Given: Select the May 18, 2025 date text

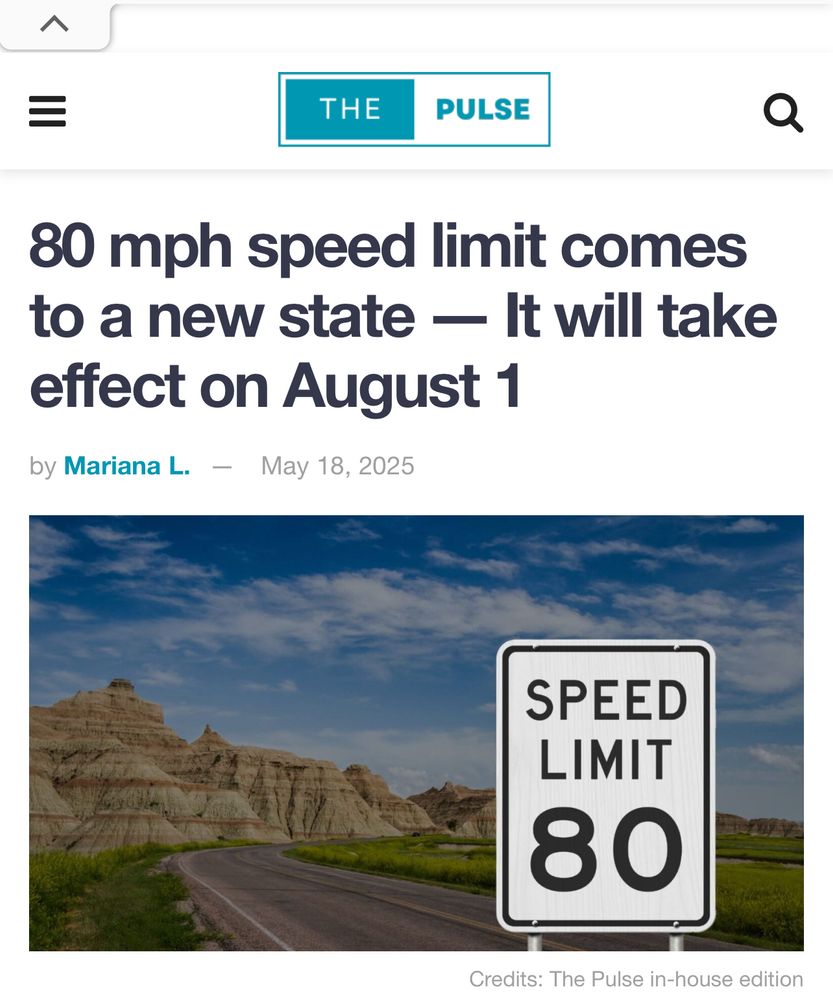Looking at the screenshot, I should 337,465.
